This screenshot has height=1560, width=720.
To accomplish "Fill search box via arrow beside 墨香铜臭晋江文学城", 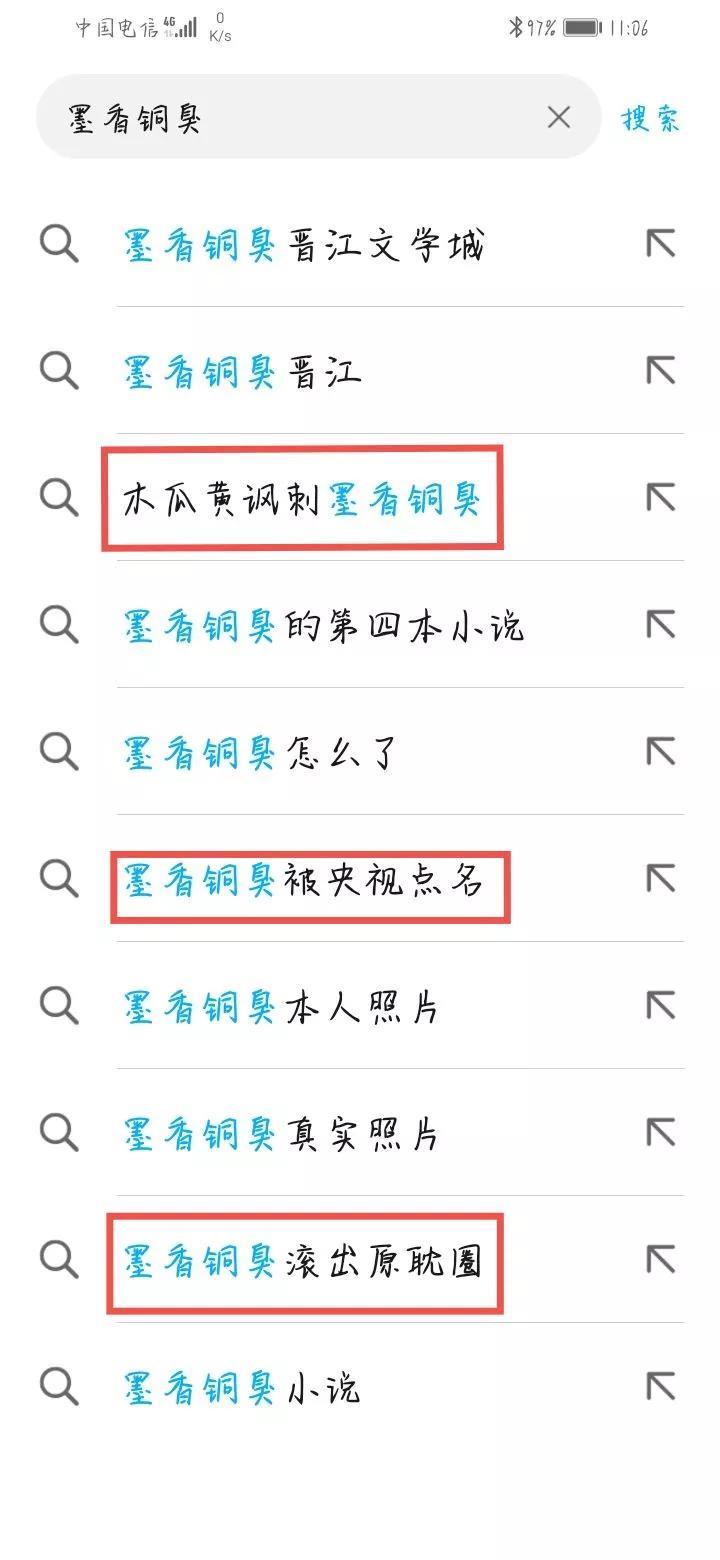I will pyautogui.click(x=660, y=243).
